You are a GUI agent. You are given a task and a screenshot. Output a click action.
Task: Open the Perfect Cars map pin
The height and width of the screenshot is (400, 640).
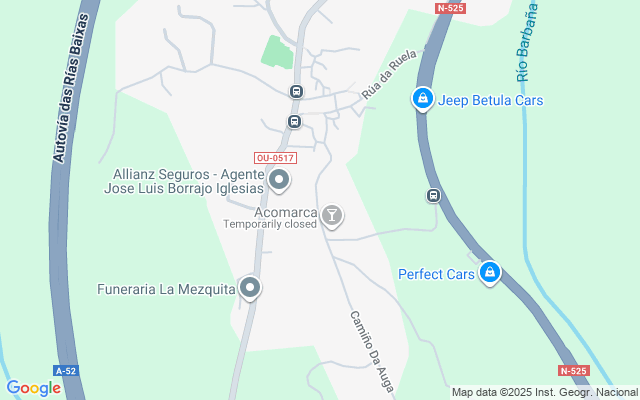[489, 272]
